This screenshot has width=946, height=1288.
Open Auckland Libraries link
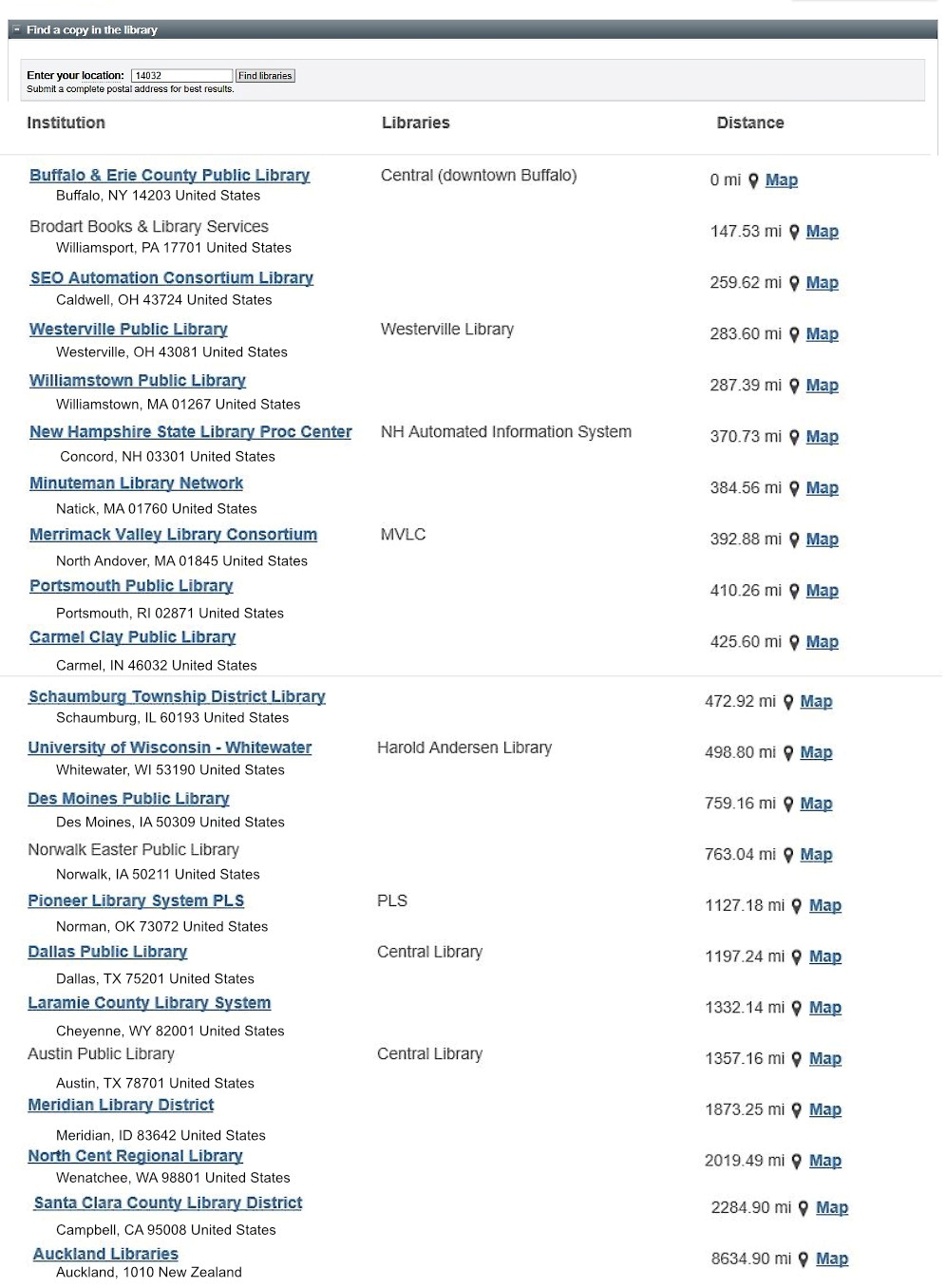pos(105,1254)
